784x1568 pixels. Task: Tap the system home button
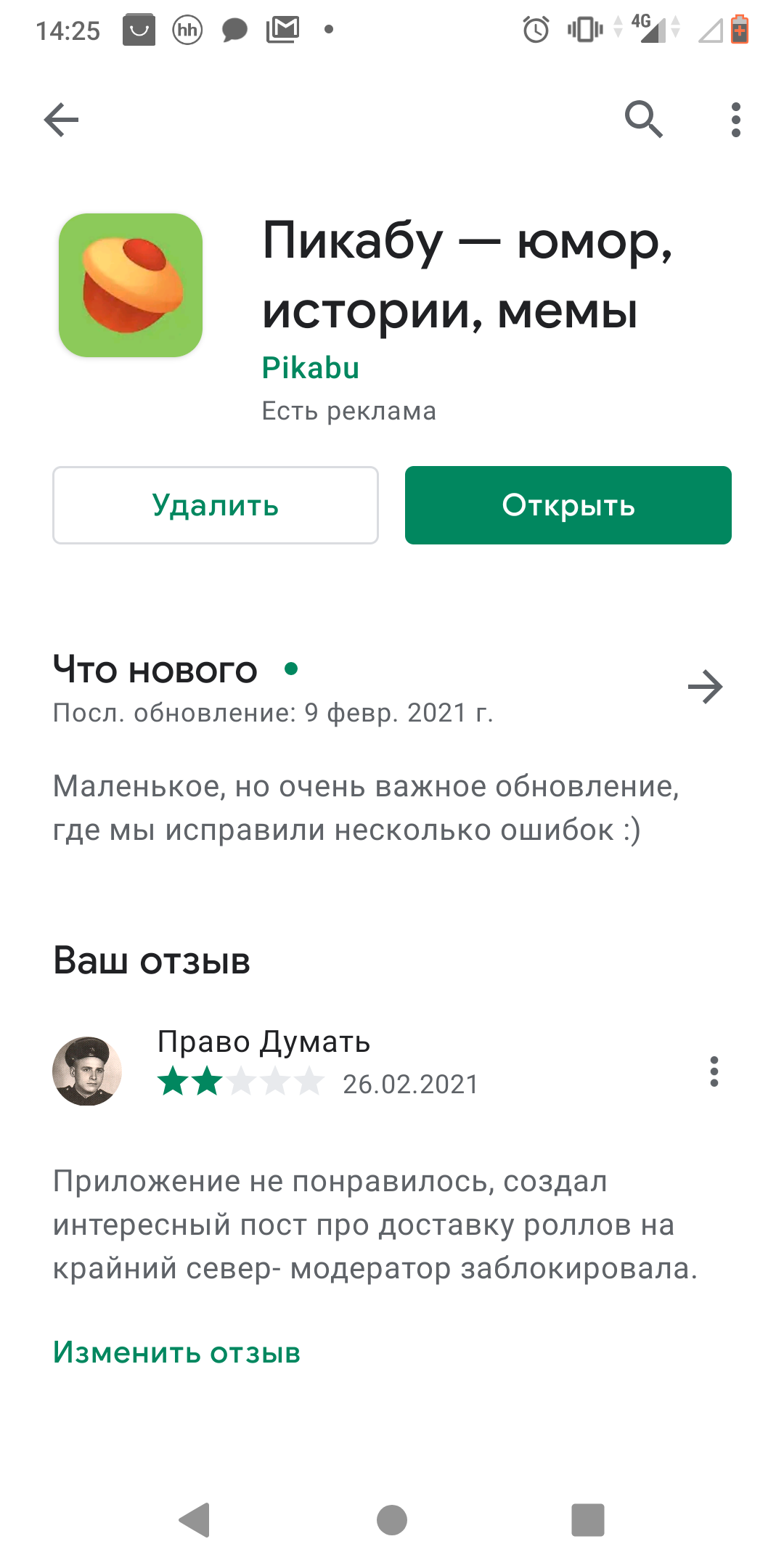coord(392,1520)
